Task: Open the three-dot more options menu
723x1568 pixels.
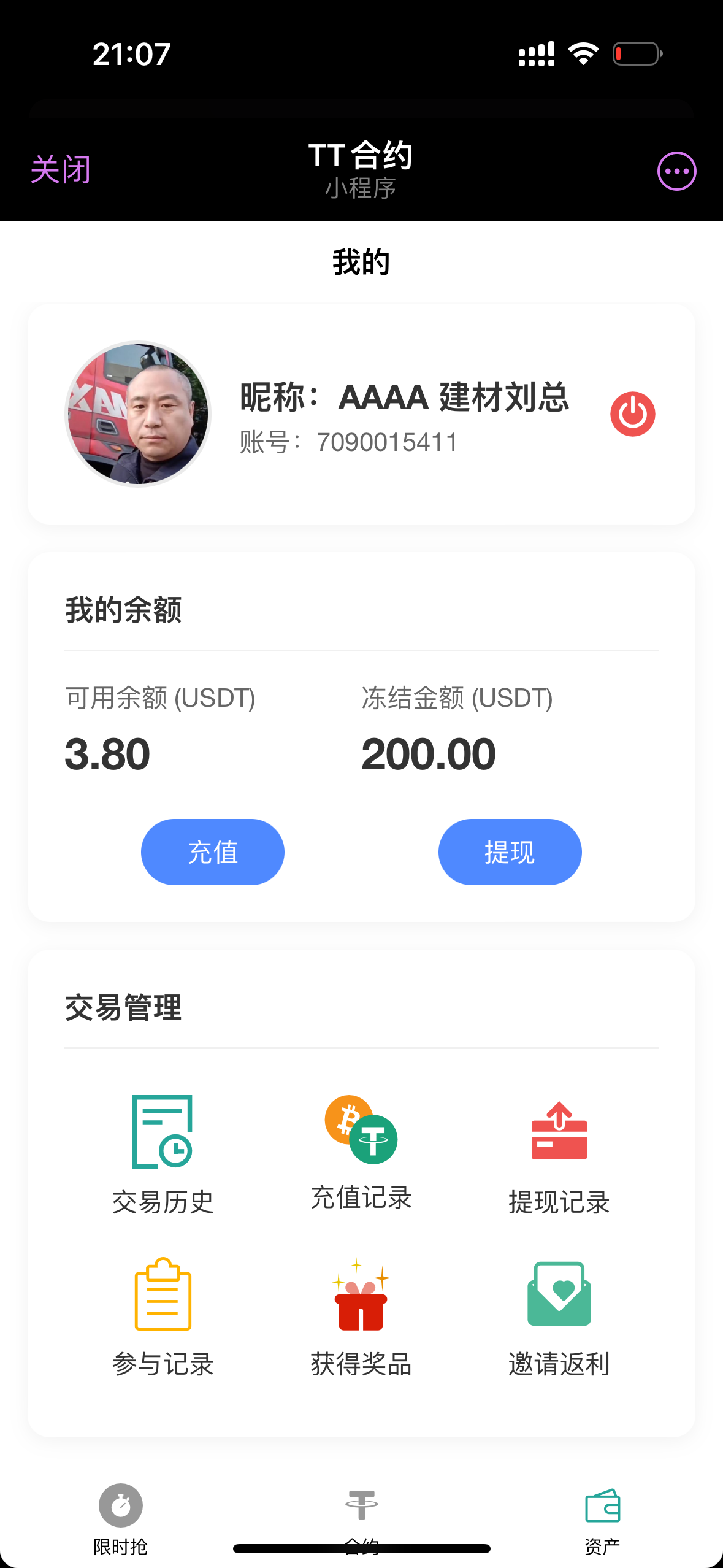Action: [x=676, y=171]
